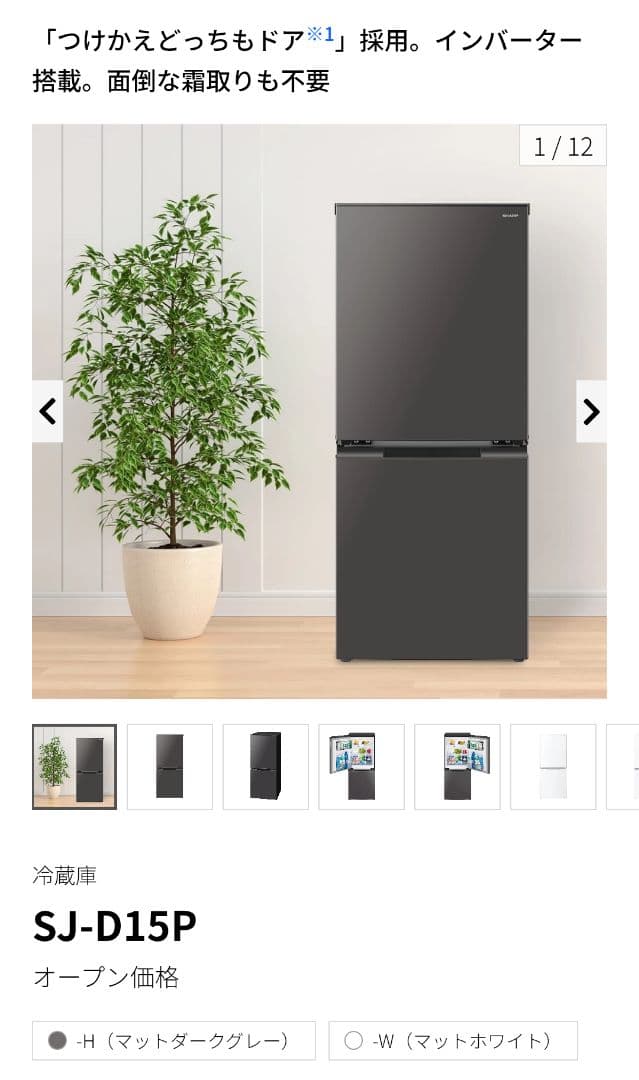Select the thumbnail with the plant and fridge
The image size is (639, 1080).
click(x=74, y=766)
